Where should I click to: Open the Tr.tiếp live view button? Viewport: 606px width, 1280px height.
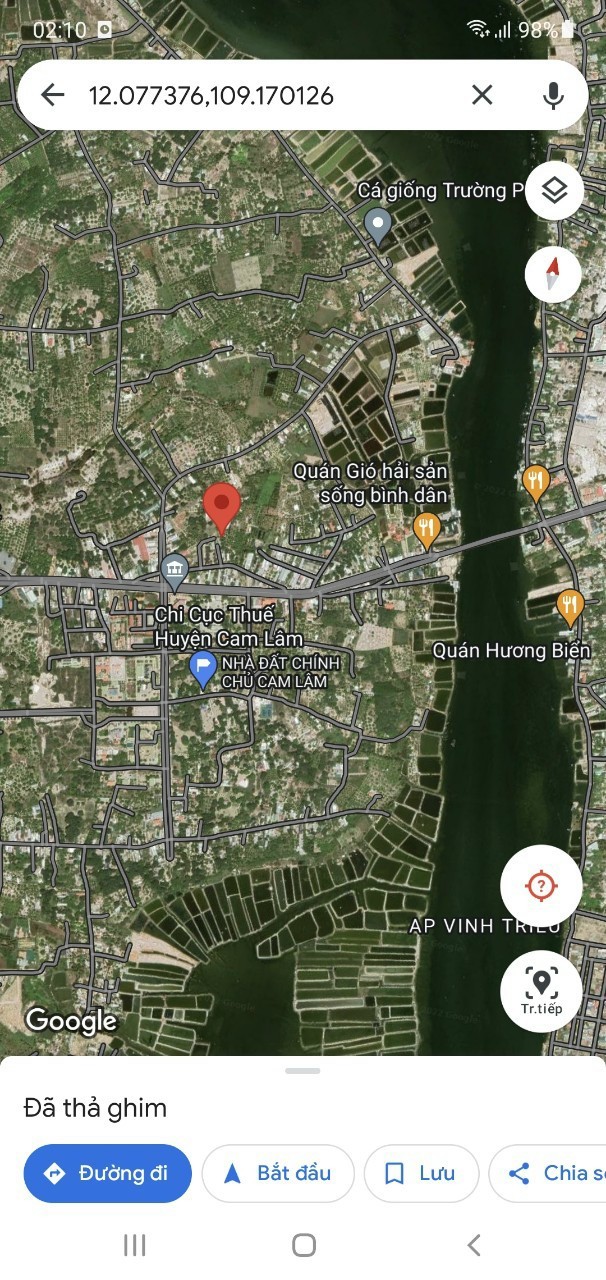click(x=541, y=990)
